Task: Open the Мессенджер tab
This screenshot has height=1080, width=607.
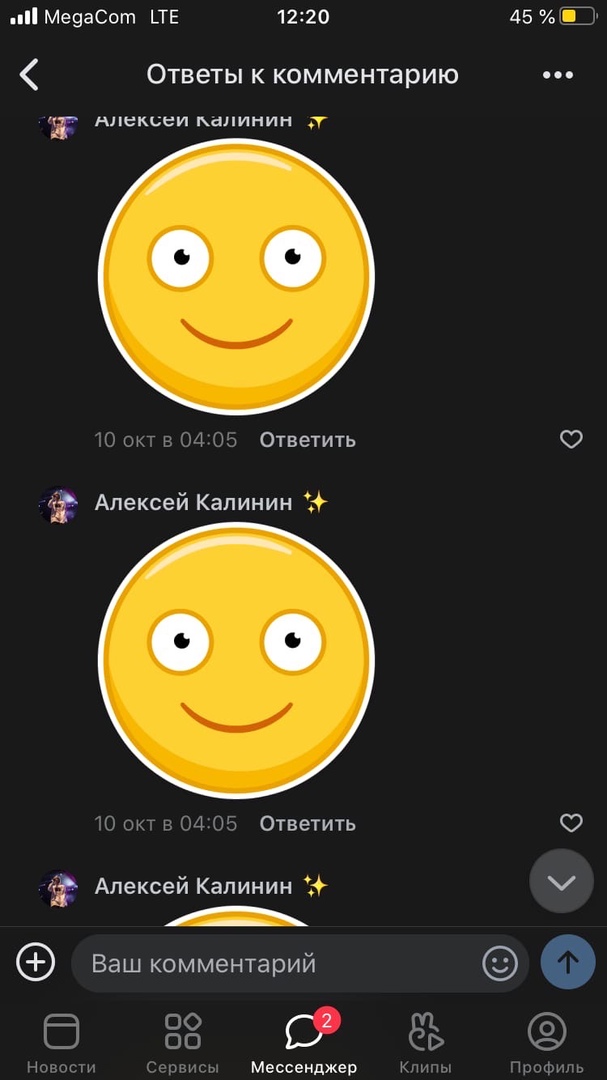Action: click(304, 1042)
